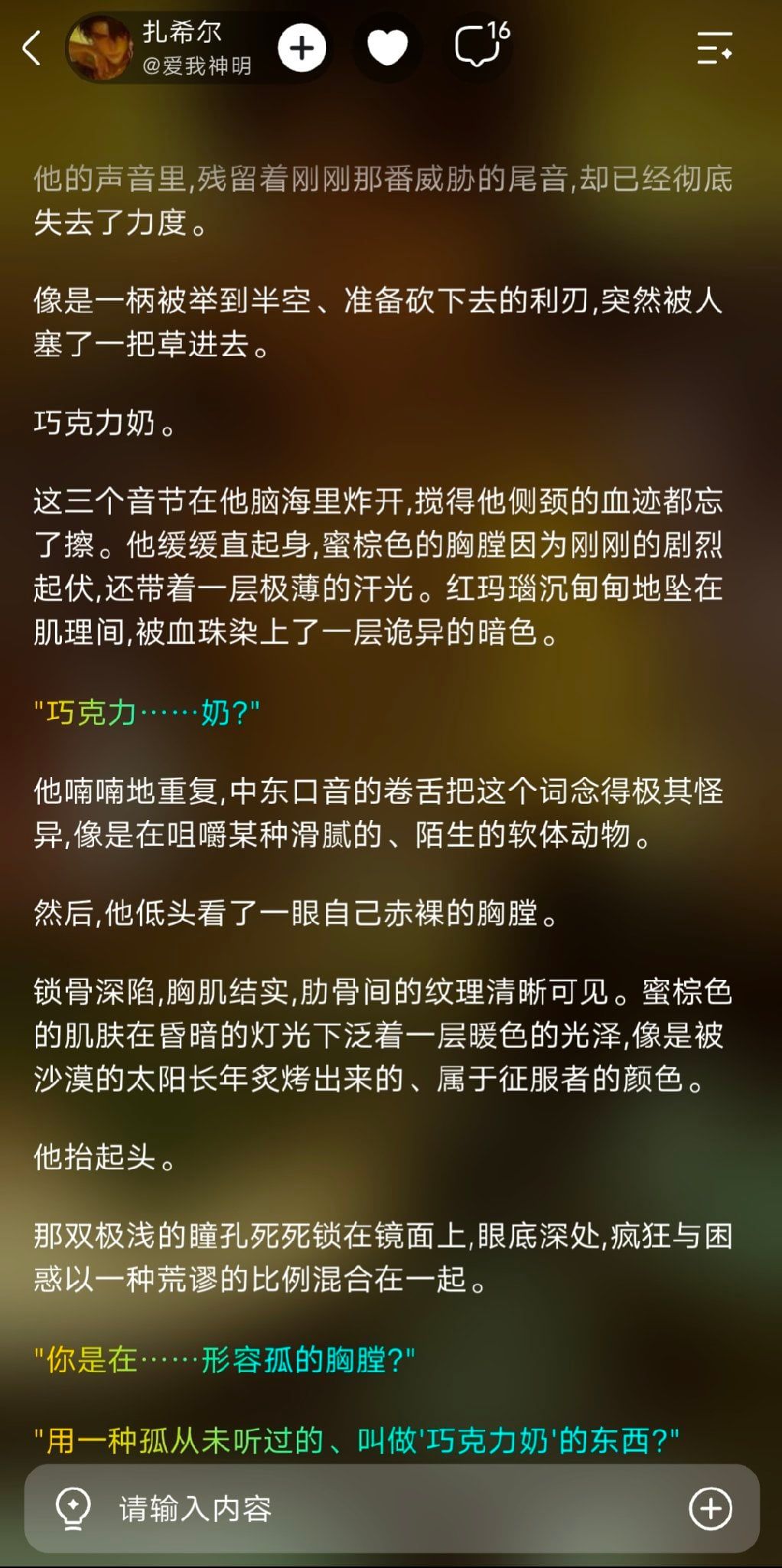The image size is (782, 1568).
Task: Like this character with the heart icon
Action: [x=387, y=49]
